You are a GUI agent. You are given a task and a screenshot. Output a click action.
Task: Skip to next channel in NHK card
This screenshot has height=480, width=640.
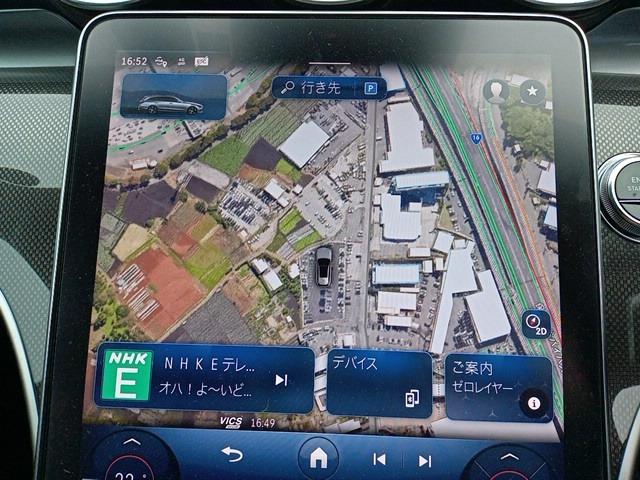click(x=281, y=380)
